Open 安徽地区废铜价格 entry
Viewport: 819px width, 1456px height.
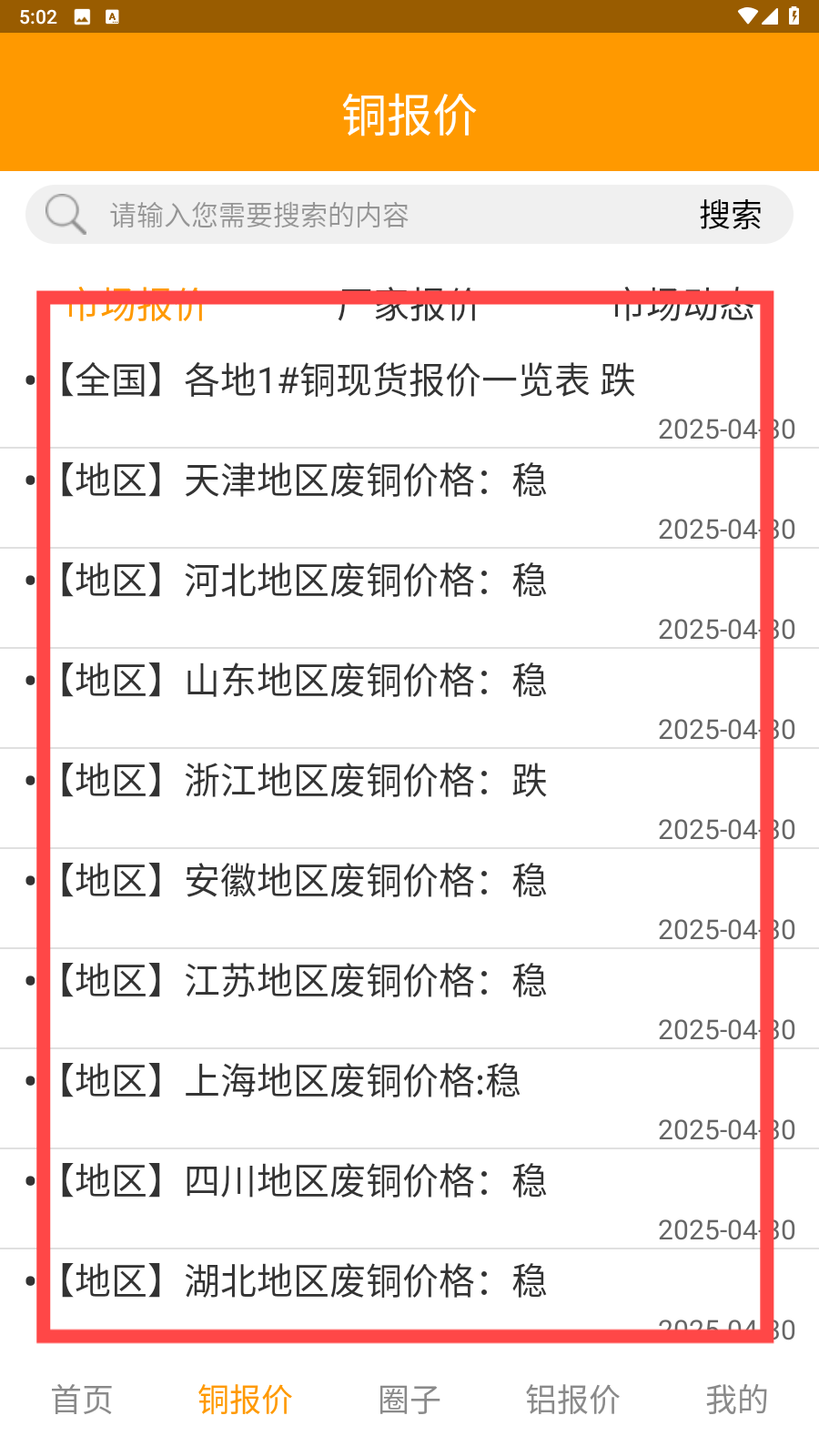(x=409, y=899)
